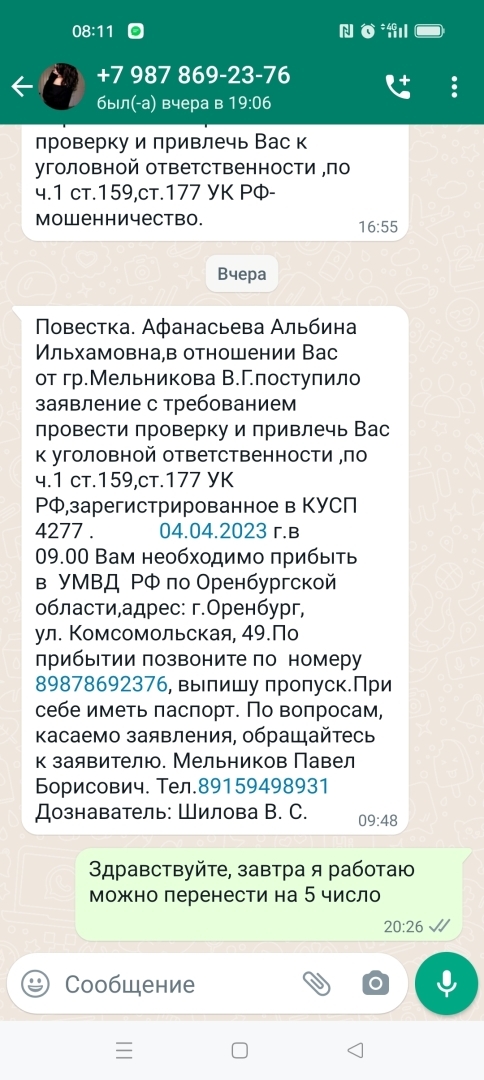The width and height of the screenshot is (484, 1080).
Task: Tap the date link 04.04.2023
Action: coord(213,531)
